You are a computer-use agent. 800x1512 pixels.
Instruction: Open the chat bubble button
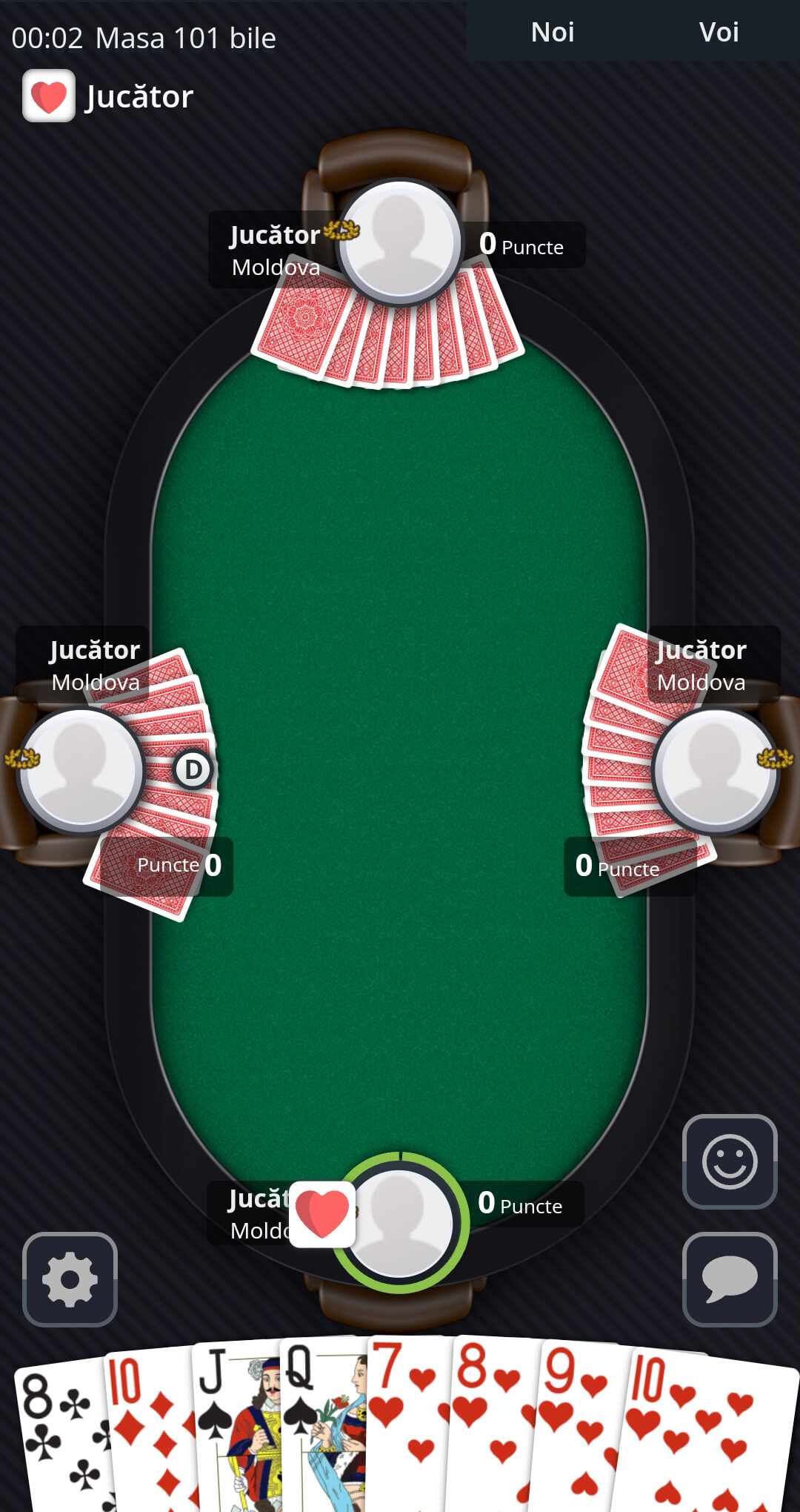(729, 1279)
